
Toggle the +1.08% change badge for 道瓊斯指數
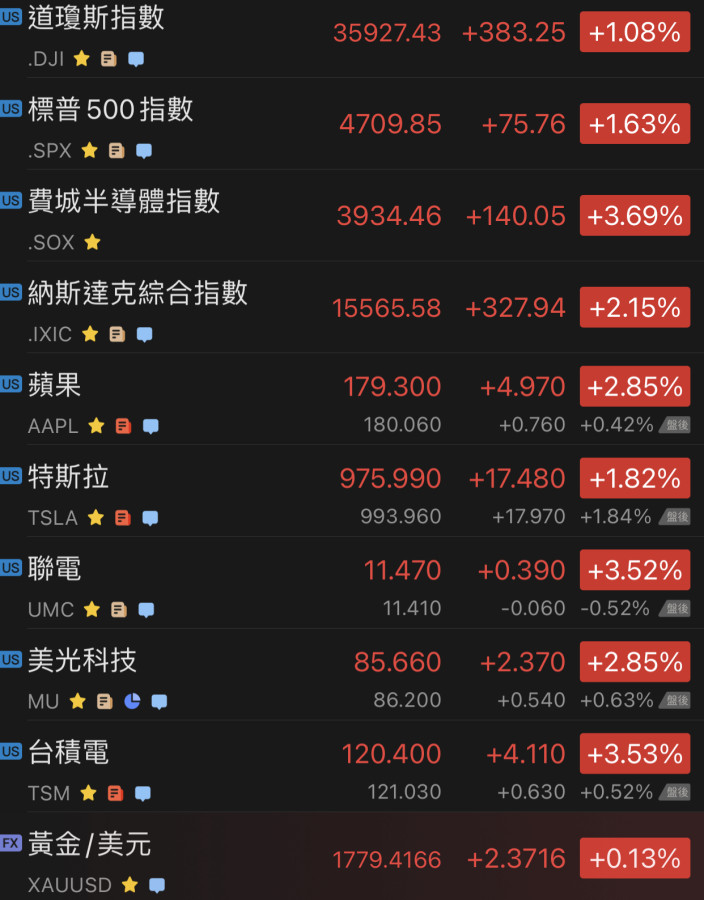coord(634,32)
